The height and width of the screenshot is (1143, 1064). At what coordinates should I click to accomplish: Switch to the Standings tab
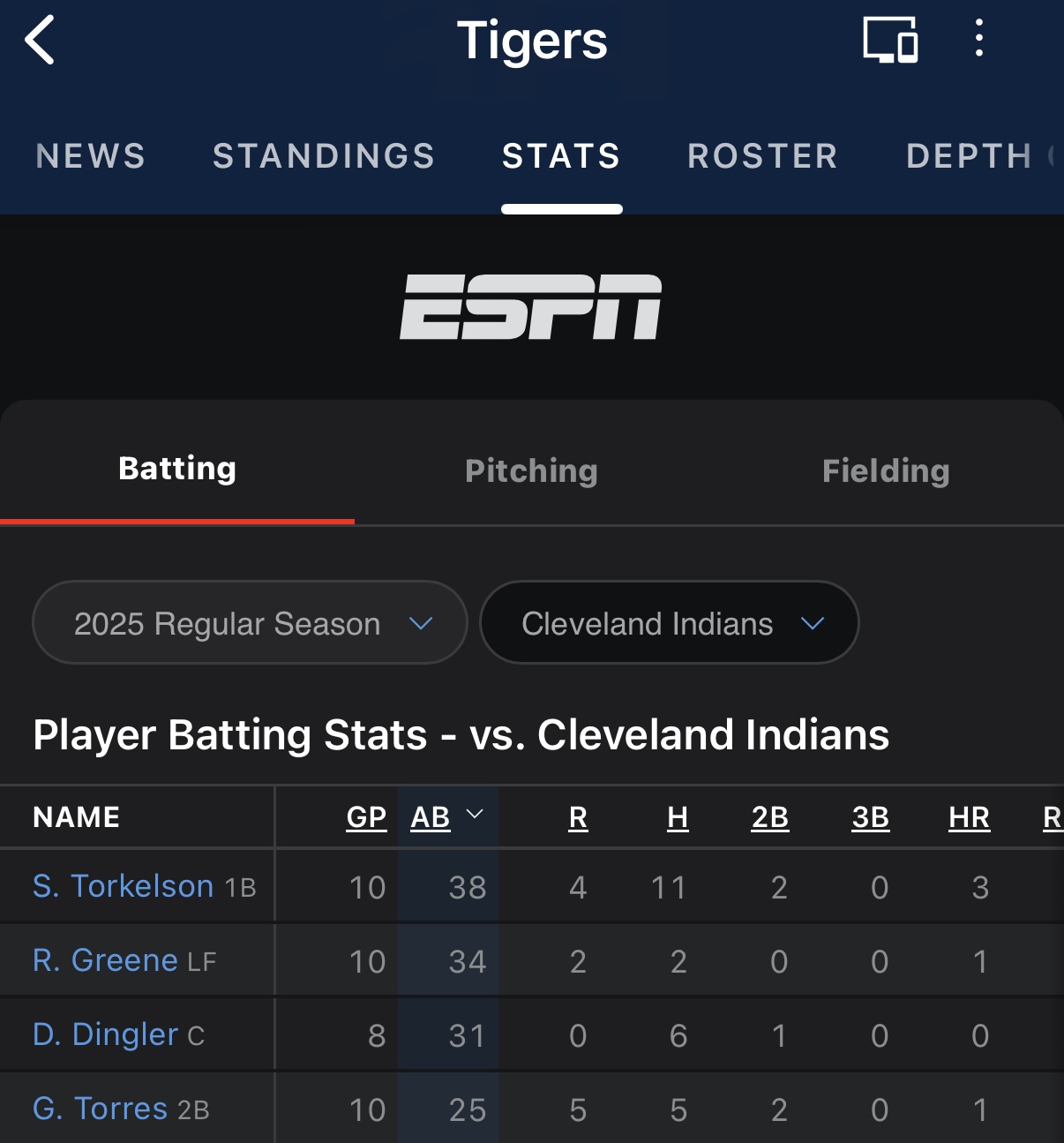pyautogui.click(x=324, y=156)
